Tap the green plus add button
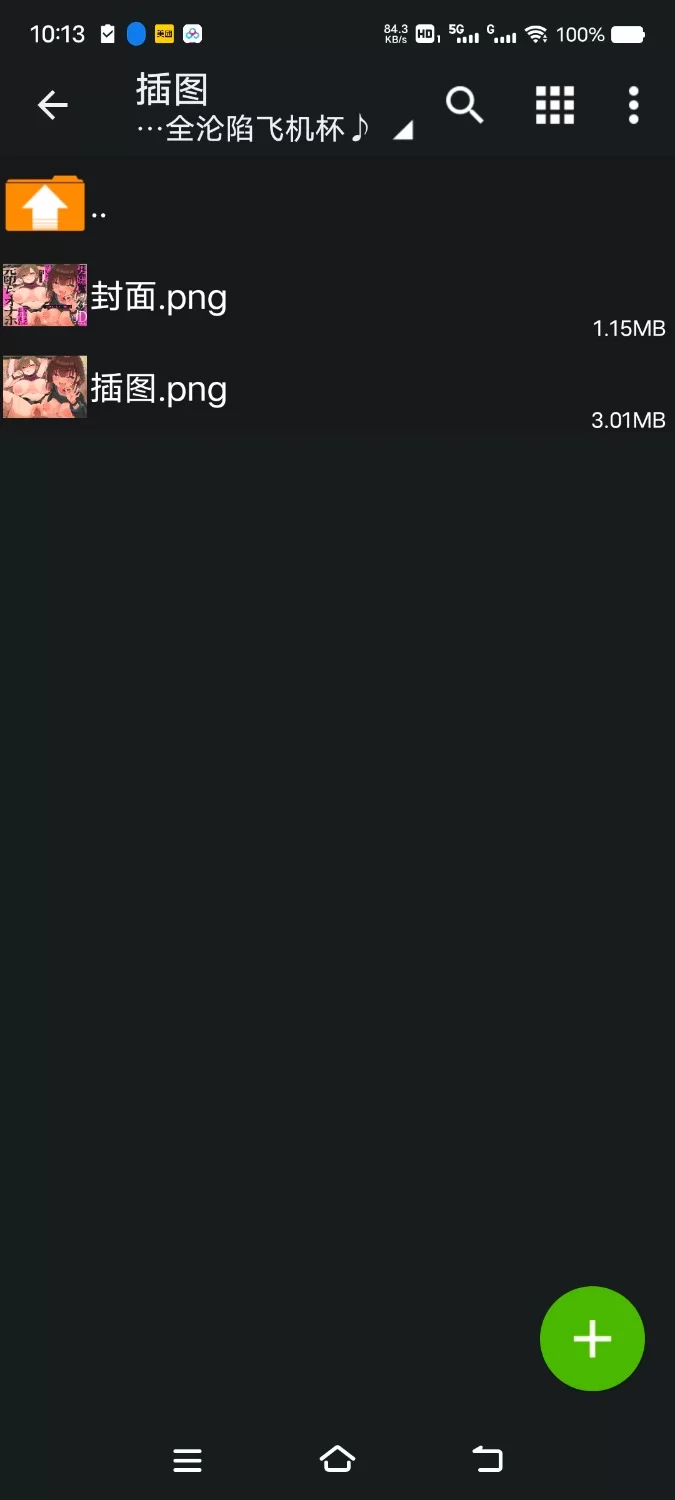The image size is (675, 1500). [592, 1338]
